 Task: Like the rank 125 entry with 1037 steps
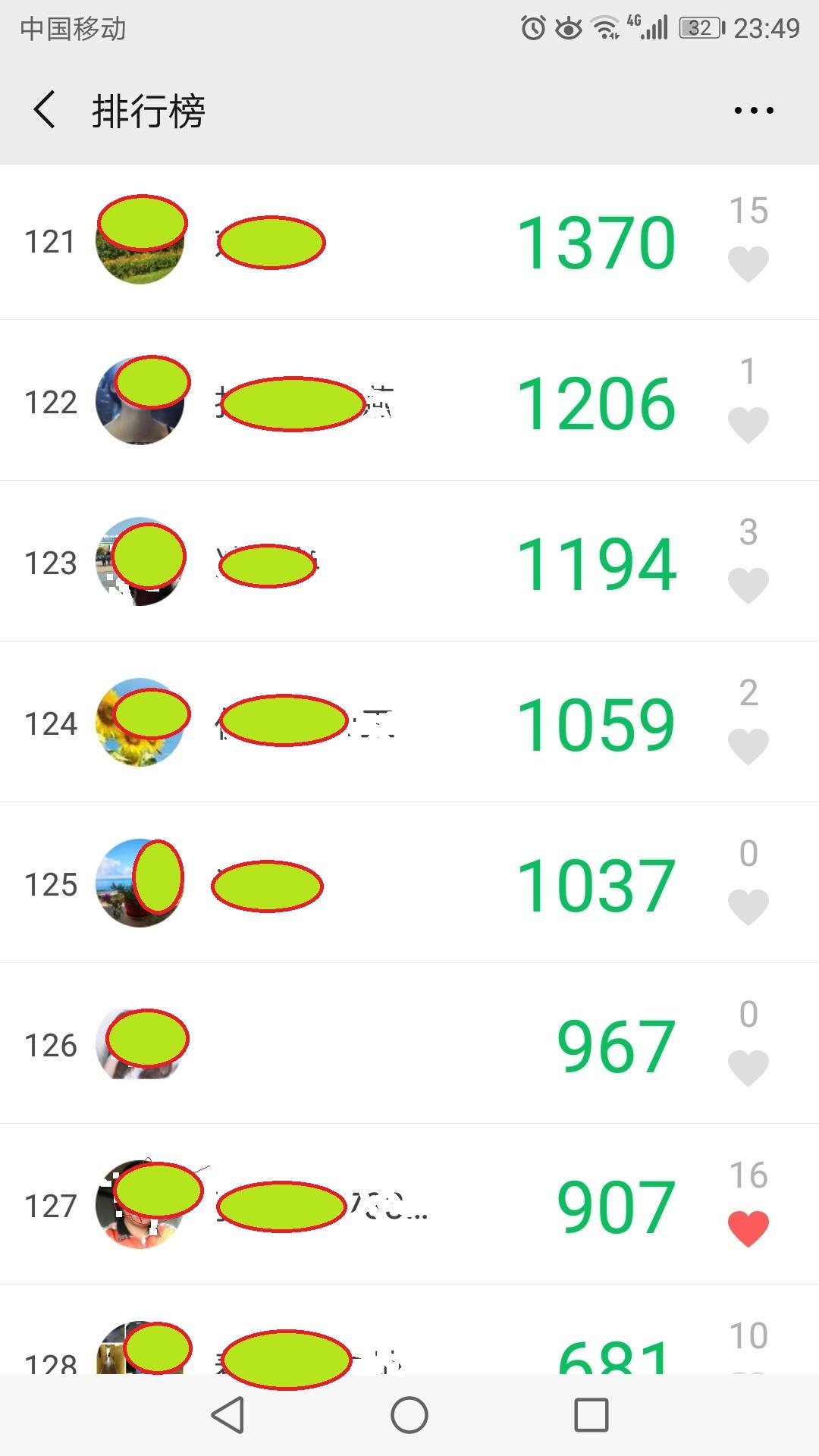748,907
